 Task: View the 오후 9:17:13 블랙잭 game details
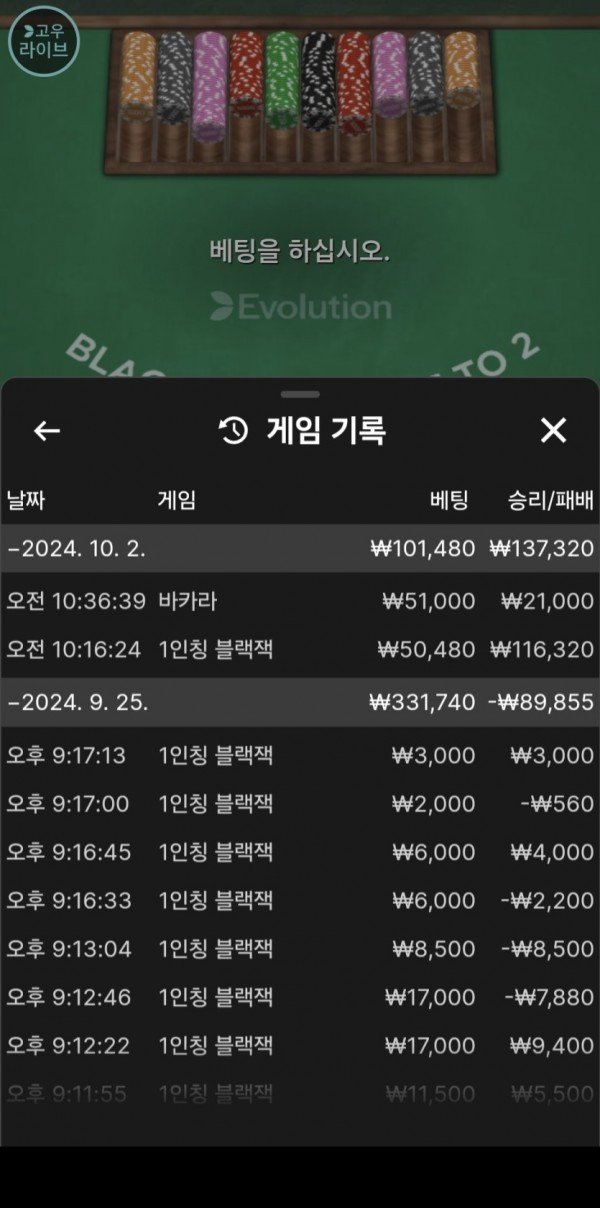pyautogui.click(x=300, y=755)
